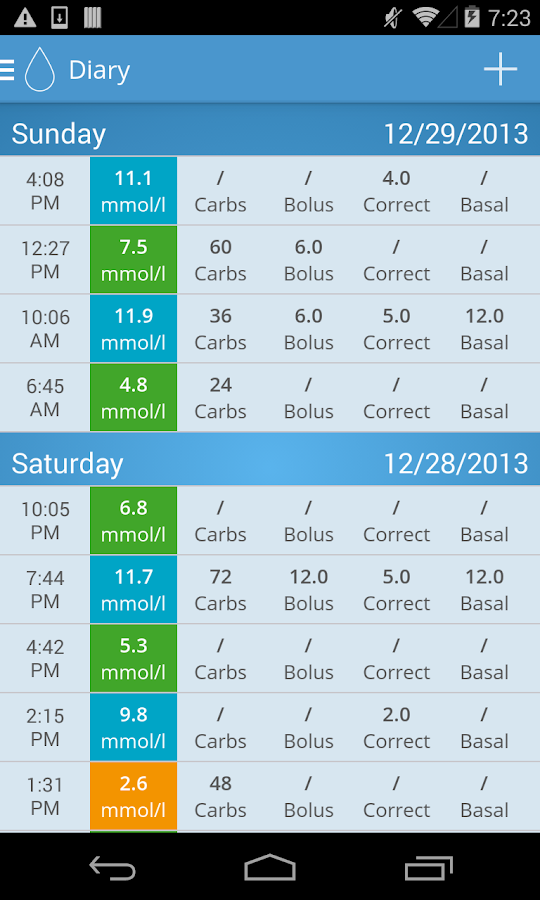Open Sunday's 12:27 PM entry
Image resolution: width=540 pixels, height=900 pixels.
(270, 259)
